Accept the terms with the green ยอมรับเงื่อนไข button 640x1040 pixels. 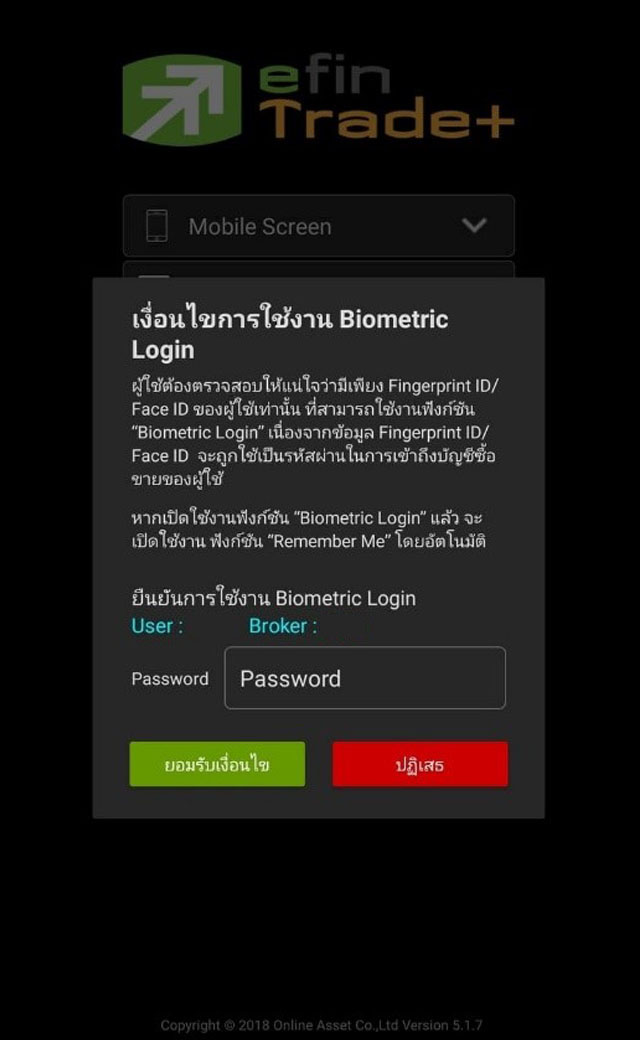(x=217, y=764)
